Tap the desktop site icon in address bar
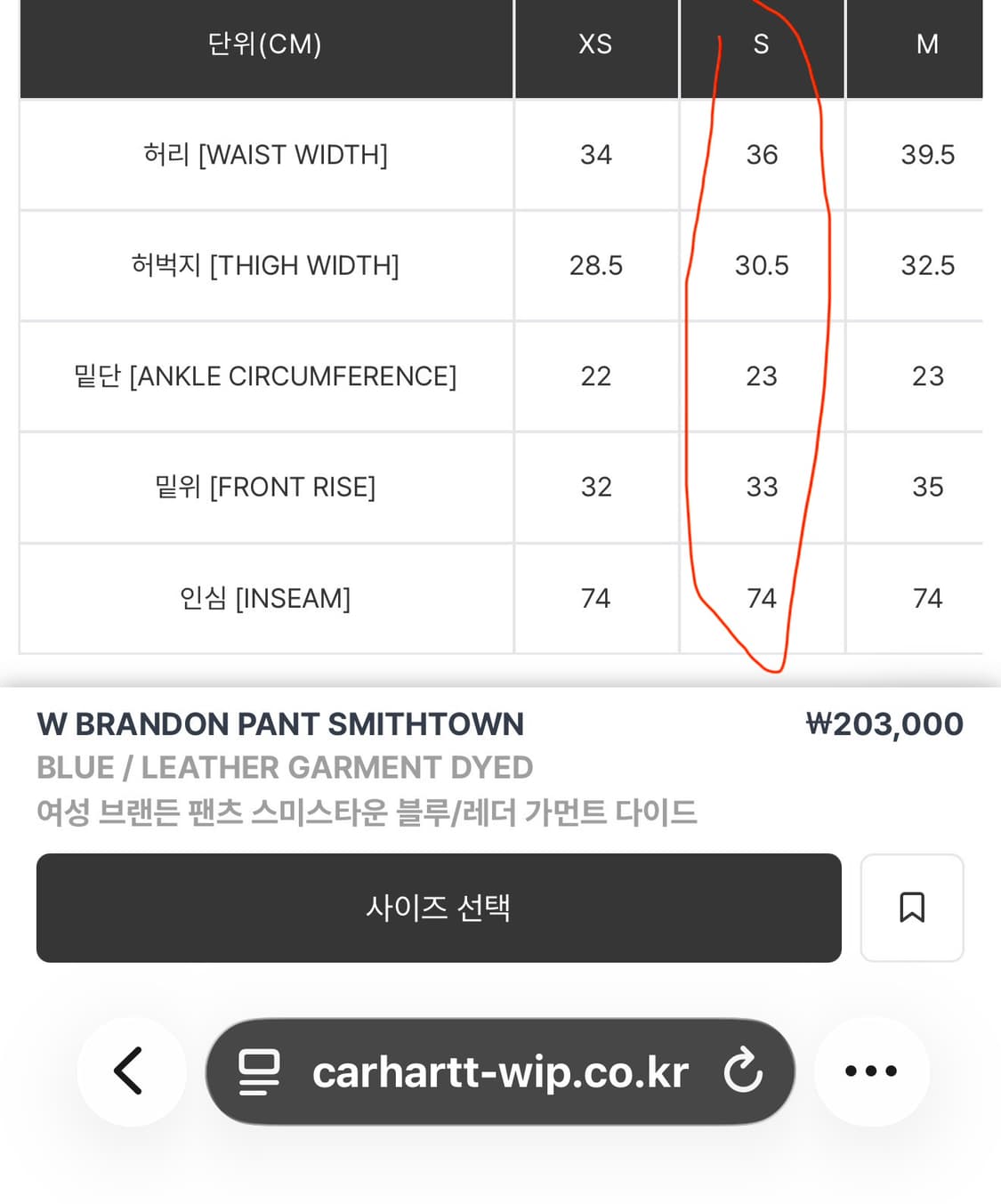1001x1204 pixels. (x=259, y=1071)
